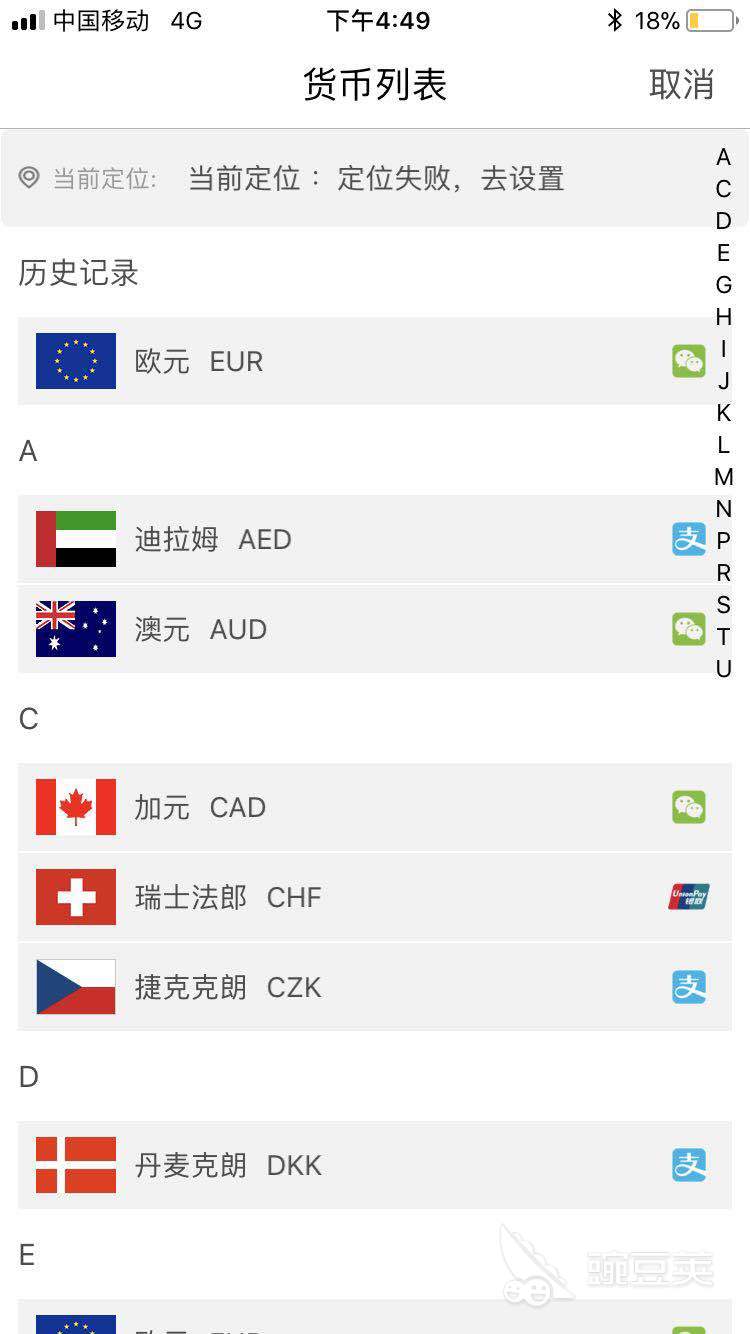Select 欧元 EUR from history records
750x1334 pixels.
(374, 361)
